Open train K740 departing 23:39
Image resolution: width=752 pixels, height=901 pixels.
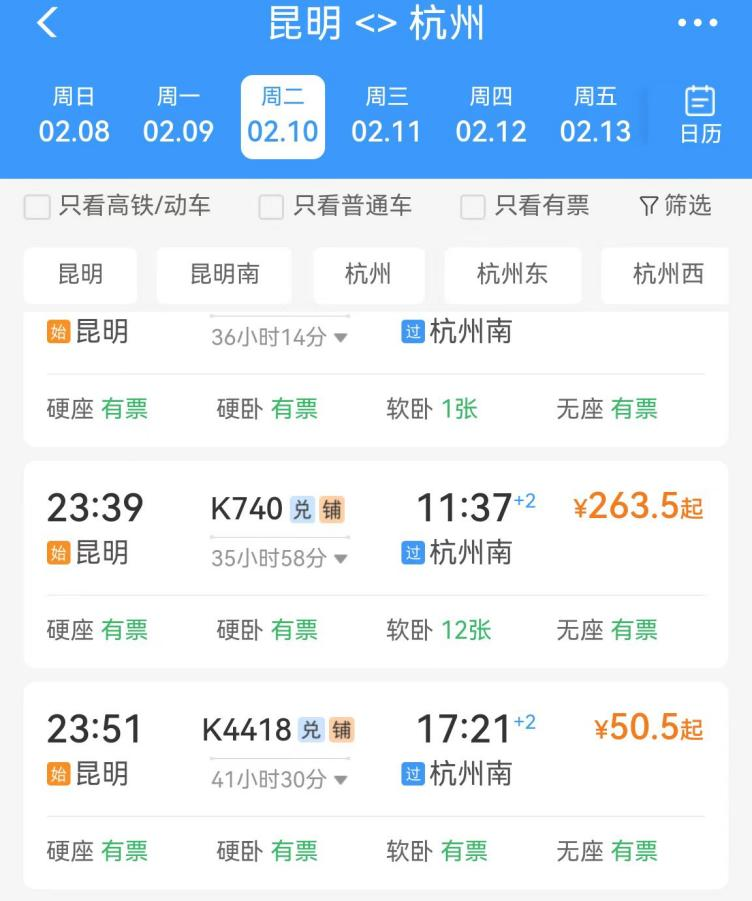375,530
